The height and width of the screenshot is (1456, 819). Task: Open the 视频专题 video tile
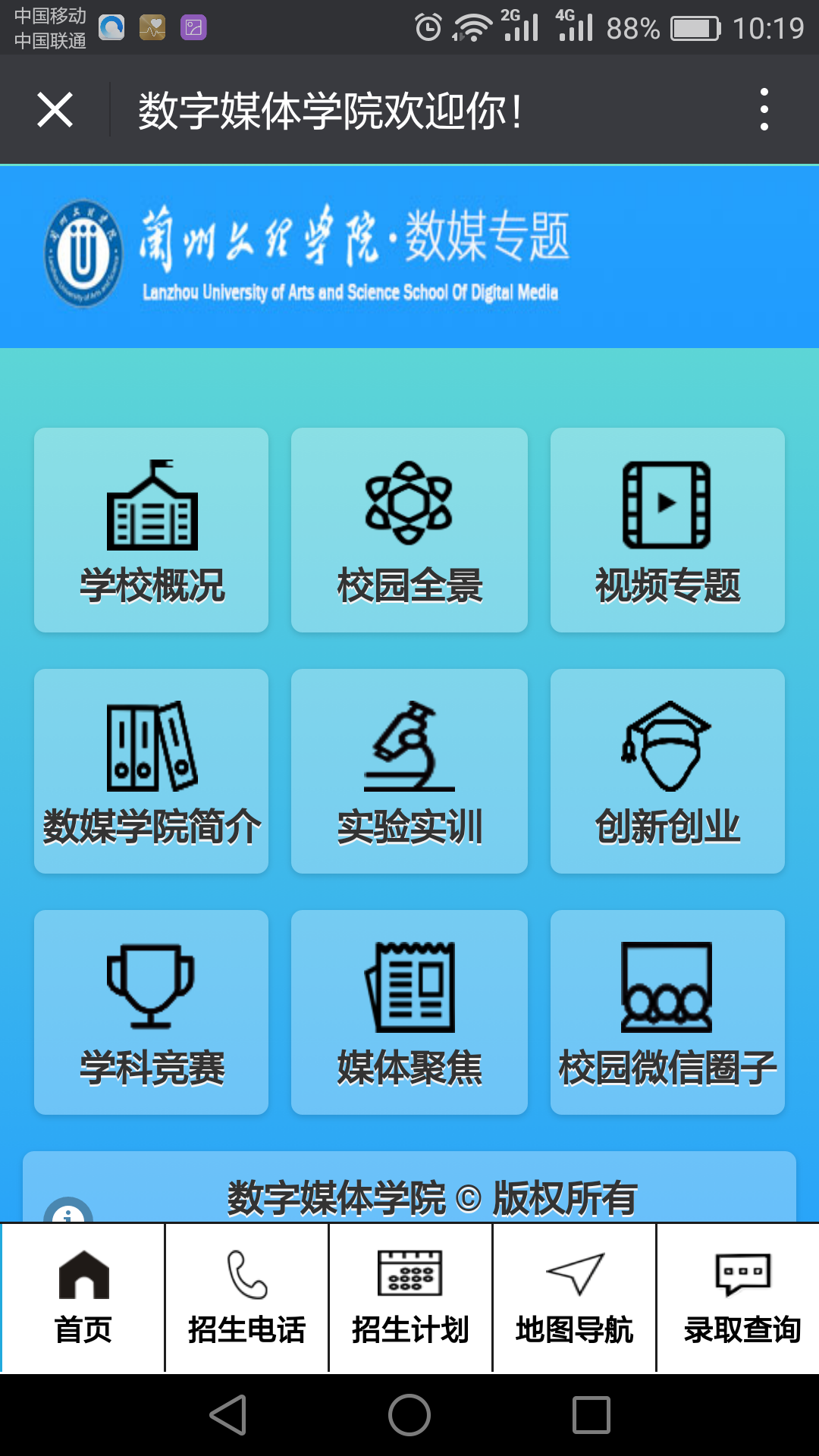(667, 530)
